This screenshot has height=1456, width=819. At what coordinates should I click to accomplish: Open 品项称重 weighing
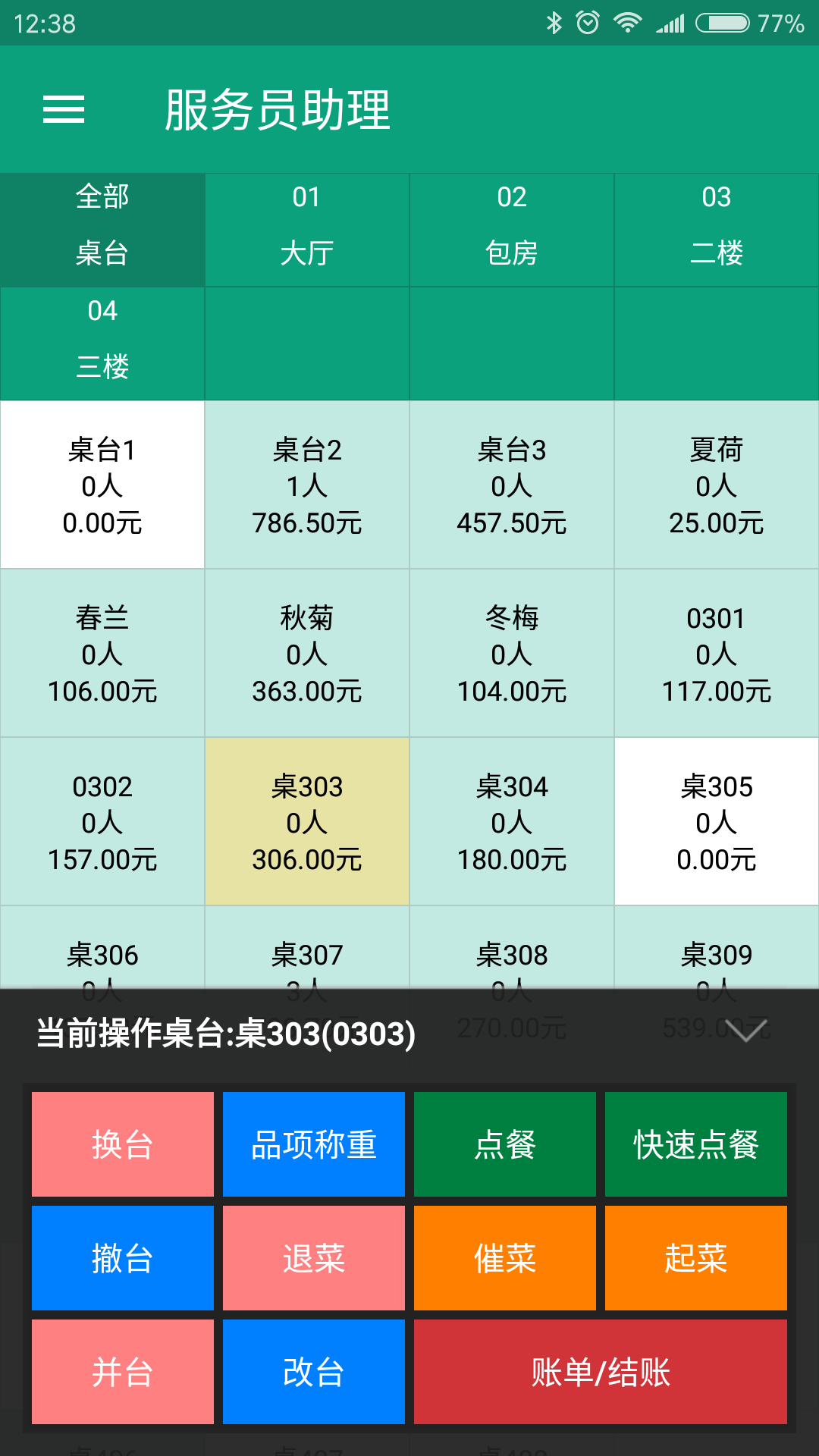click(x=314, y=1144)
